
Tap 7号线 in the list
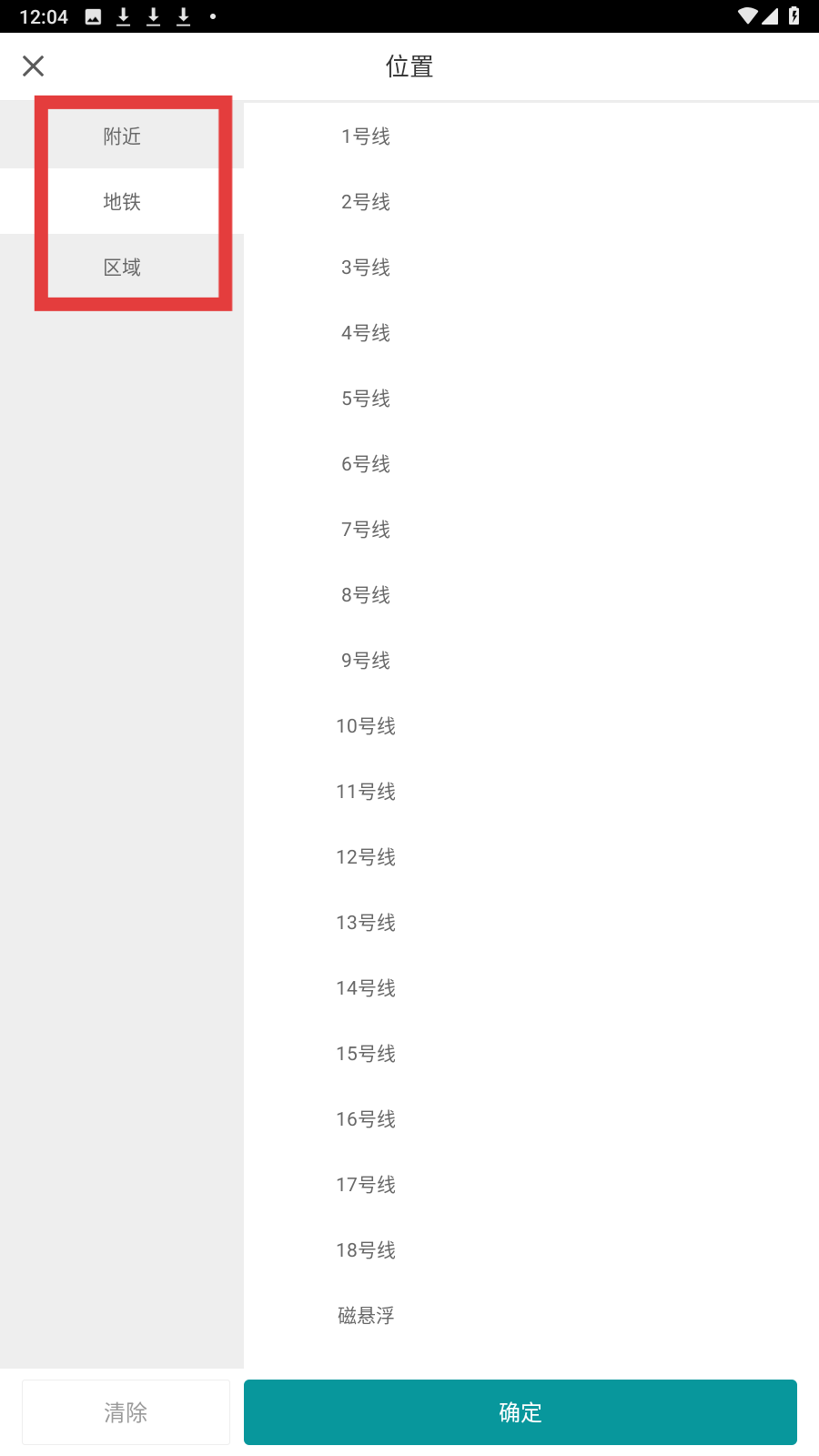pyautogui.click(x=366, y=530)
